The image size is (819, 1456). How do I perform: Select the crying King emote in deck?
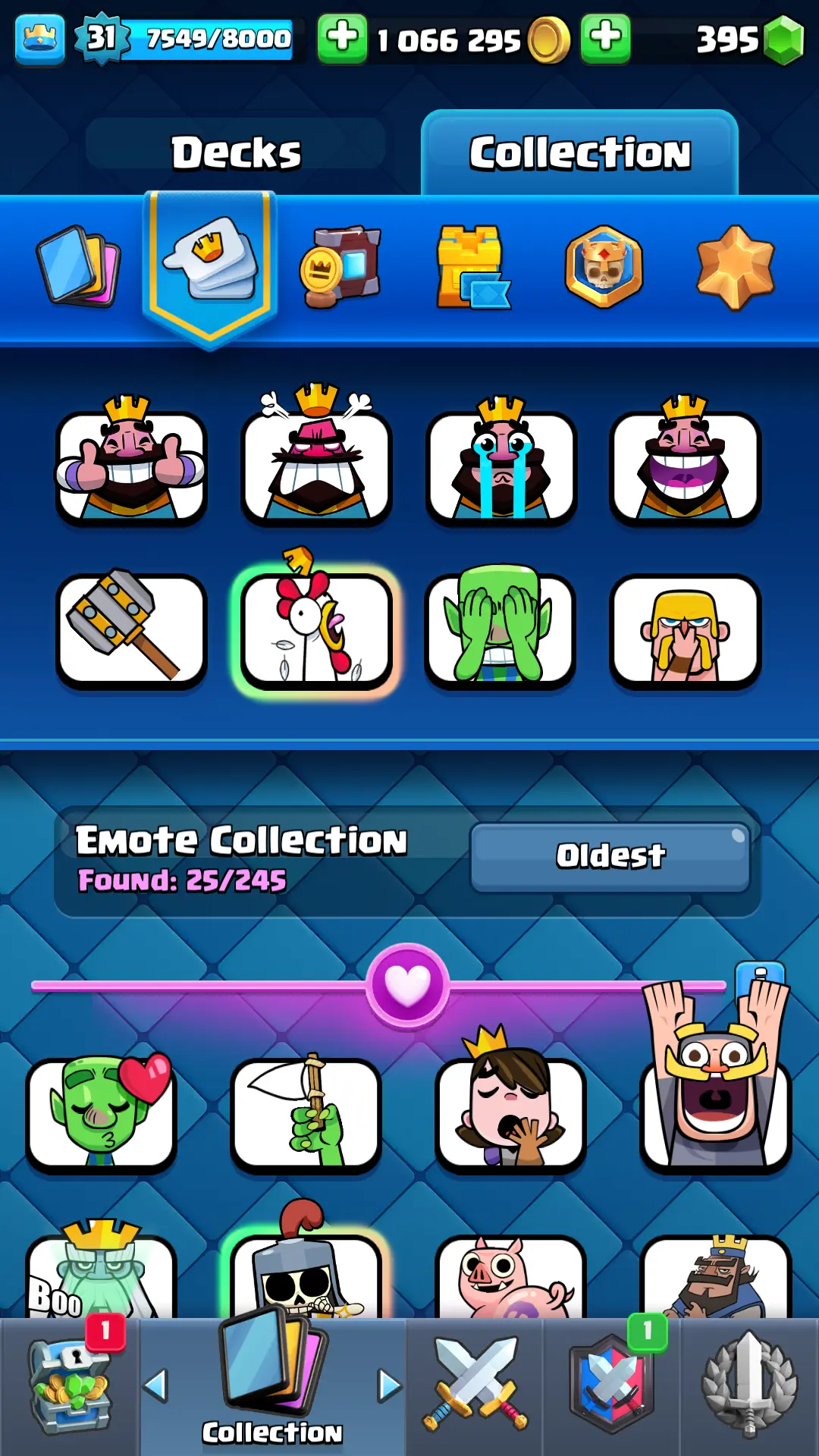pyautogui.click(x=500, y=464)
